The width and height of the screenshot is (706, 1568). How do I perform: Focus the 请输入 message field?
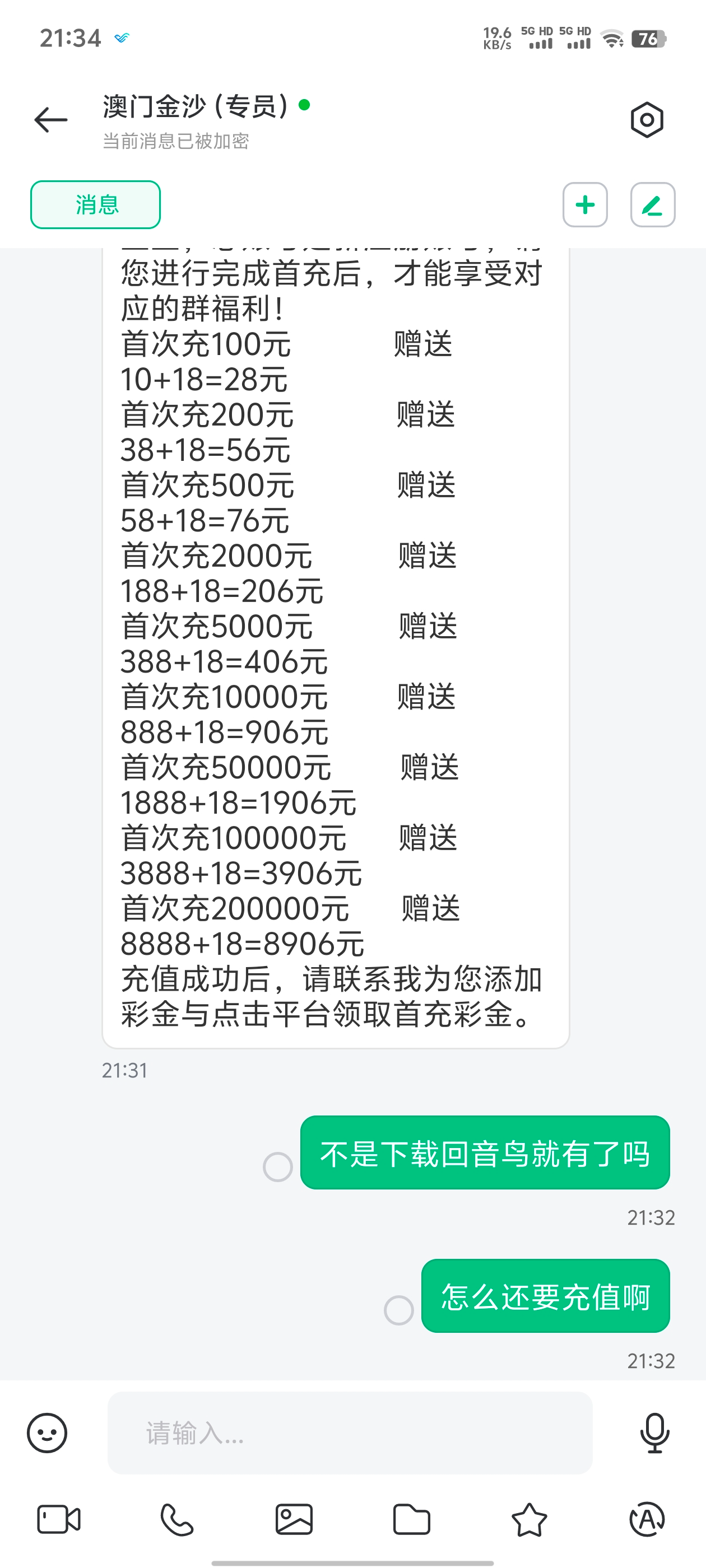coord(350,1433)
